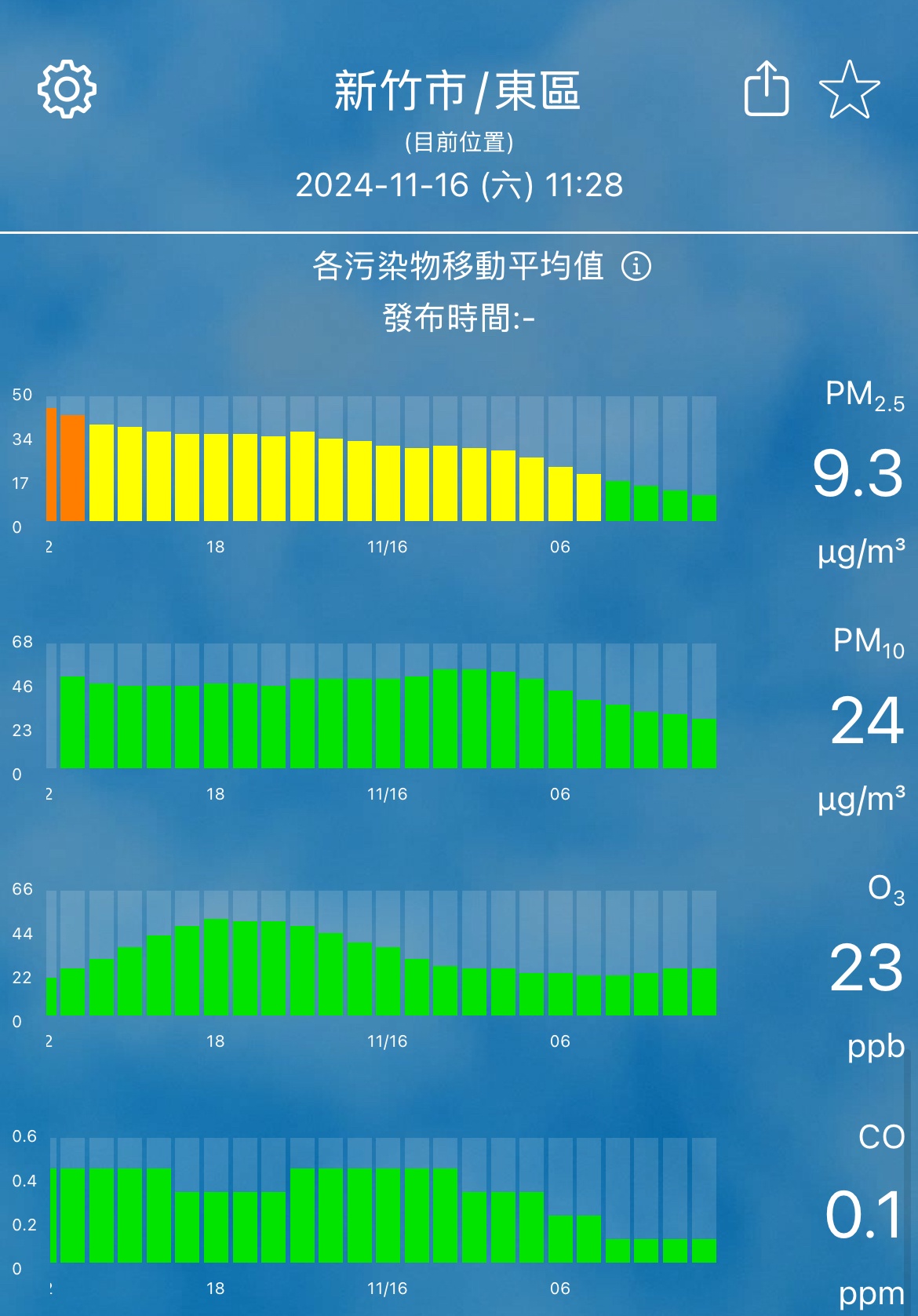Open the info icon beside 各污染物移動平均值
Viewport: 918px width, 1316px height.
coord(636,266)
